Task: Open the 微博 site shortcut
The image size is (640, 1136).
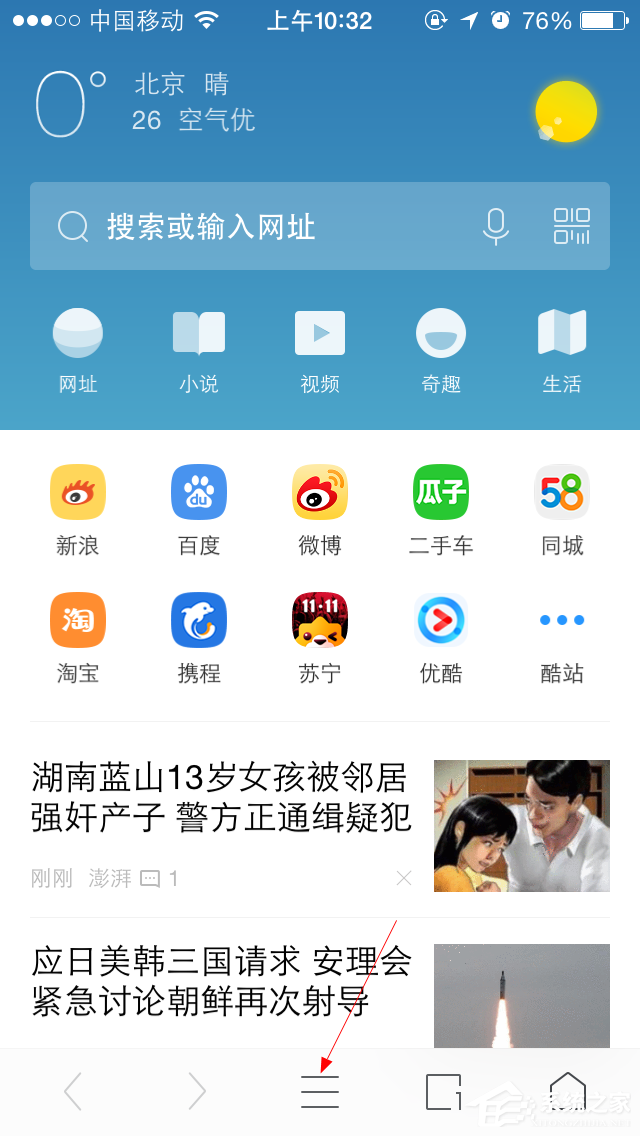Action: pos(320,510)
